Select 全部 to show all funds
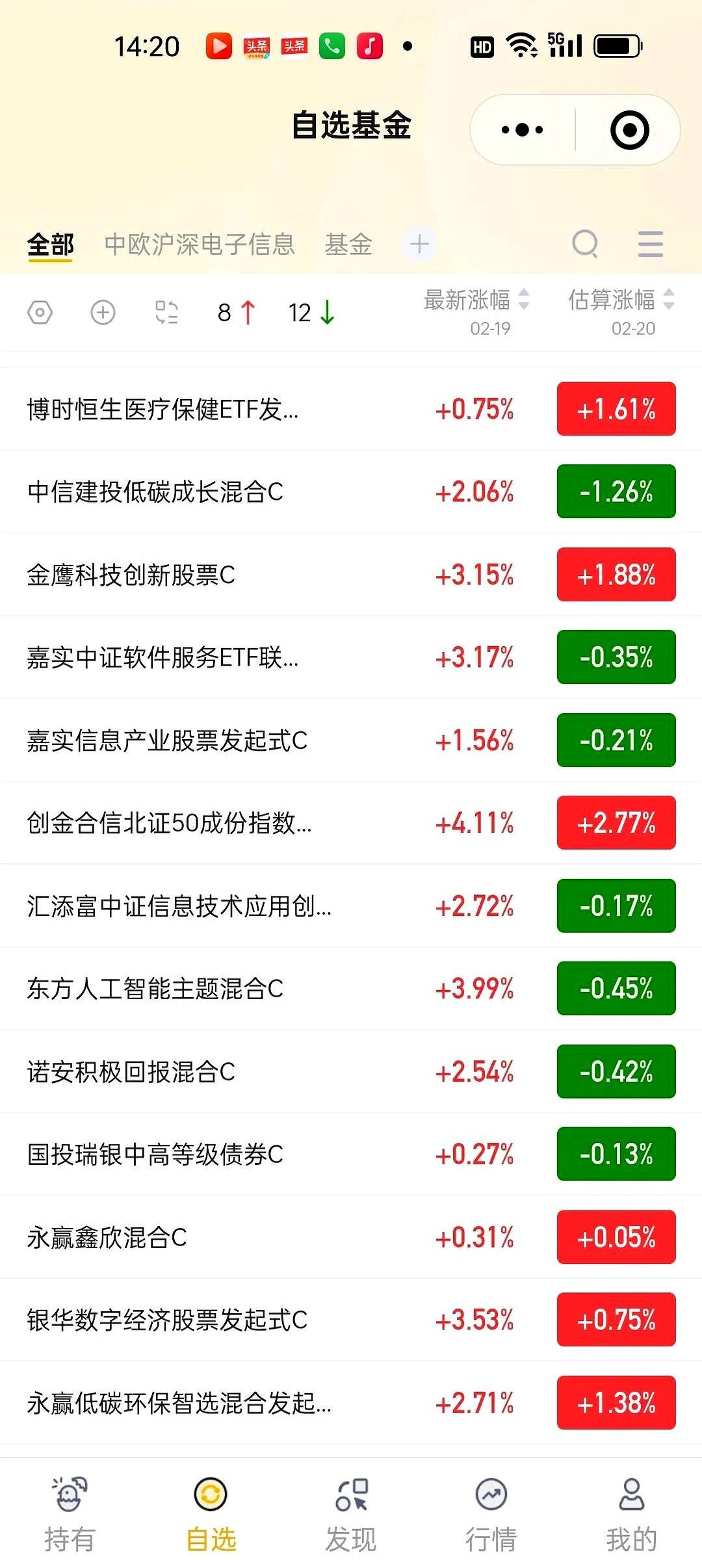The image size is (702, 1568). (51, 244)
